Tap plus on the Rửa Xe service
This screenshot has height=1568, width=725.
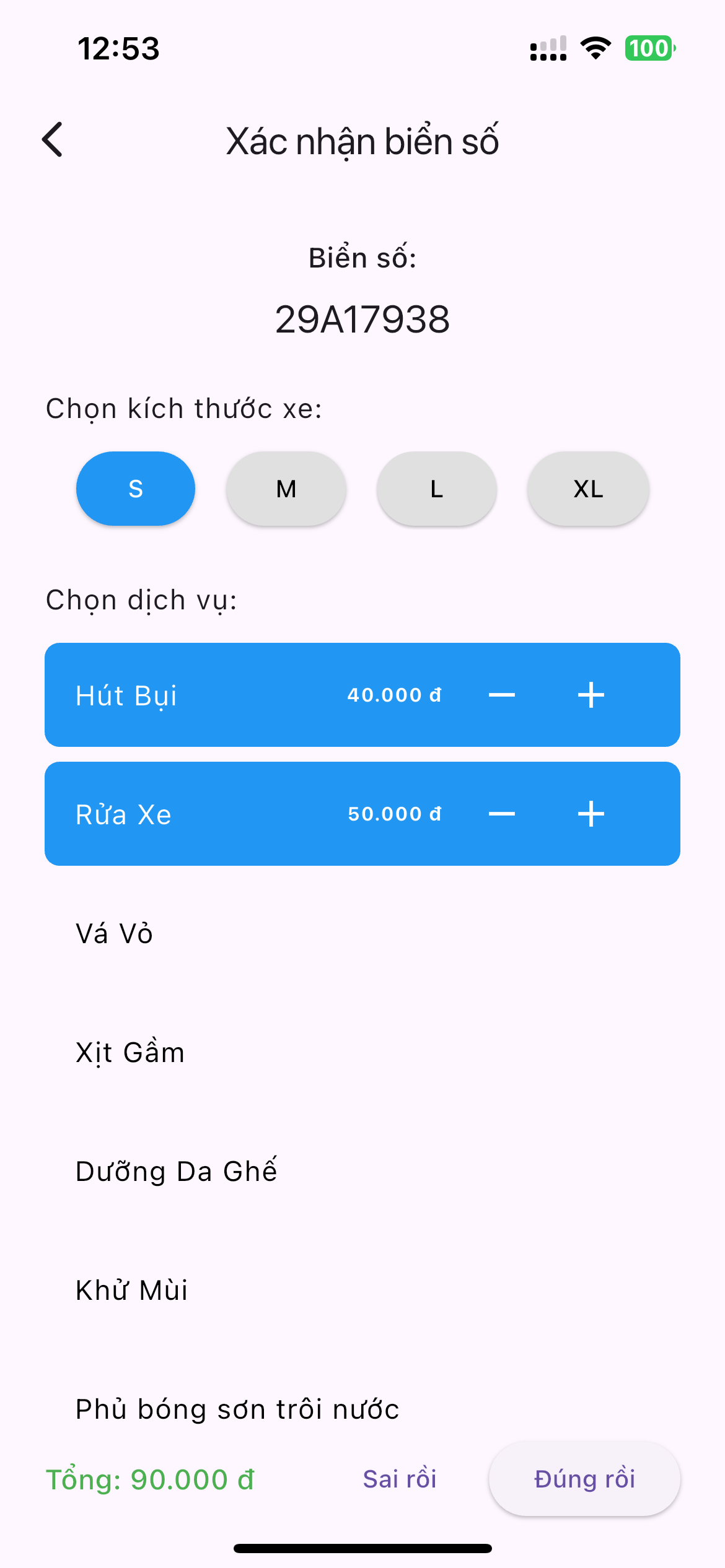pyautogui.click(x=591, y=814)
